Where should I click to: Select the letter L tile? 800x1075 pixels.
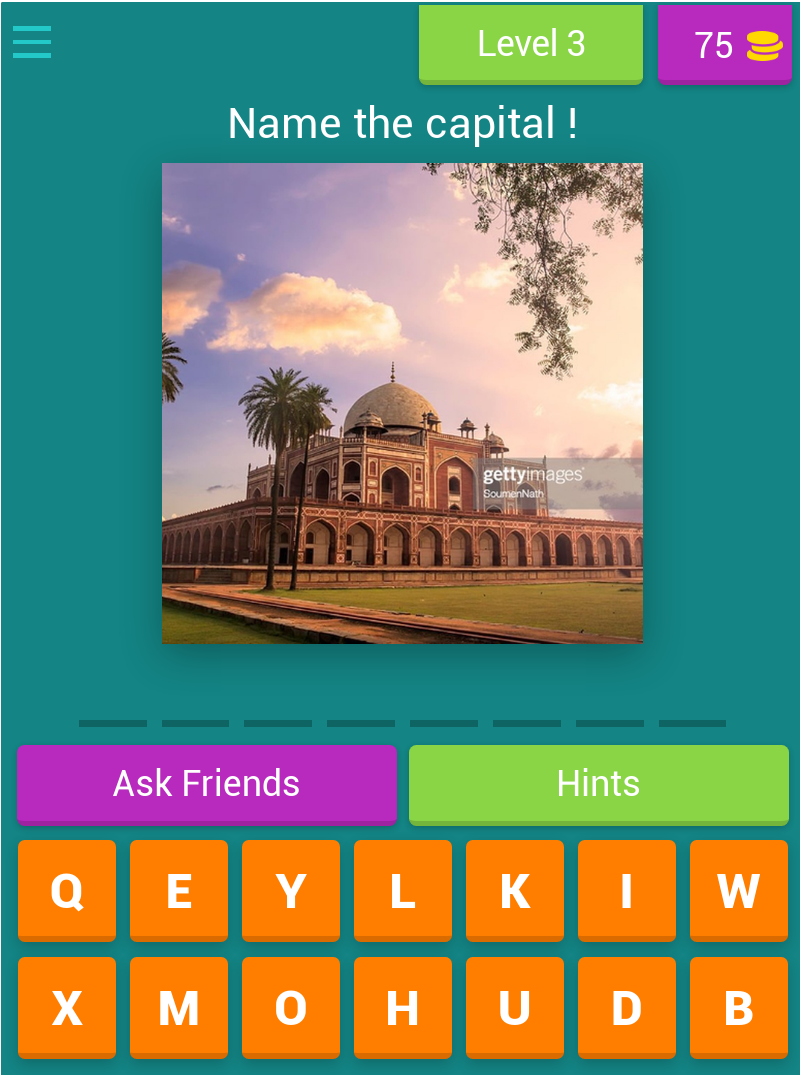[x=402, y=889]
